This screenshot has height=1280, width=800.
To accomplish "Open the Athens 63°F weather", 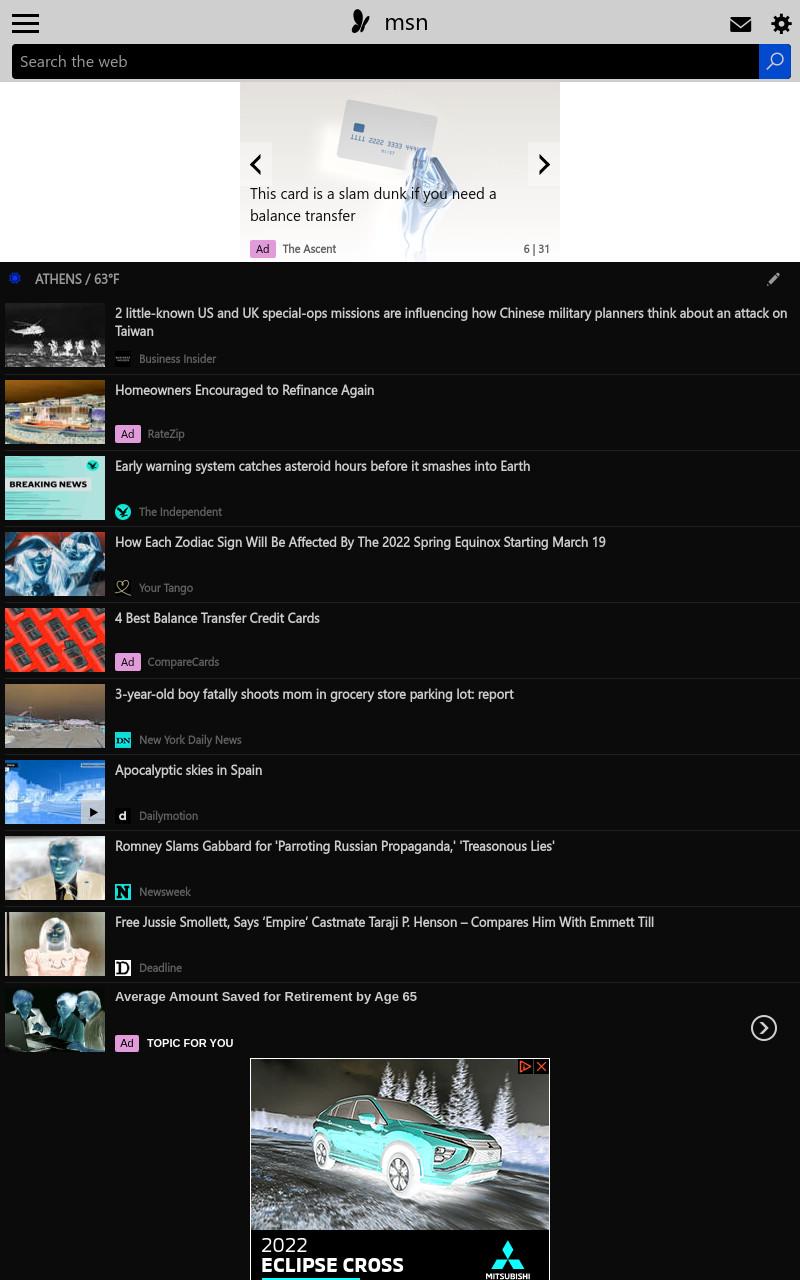I will click(77, 279).
